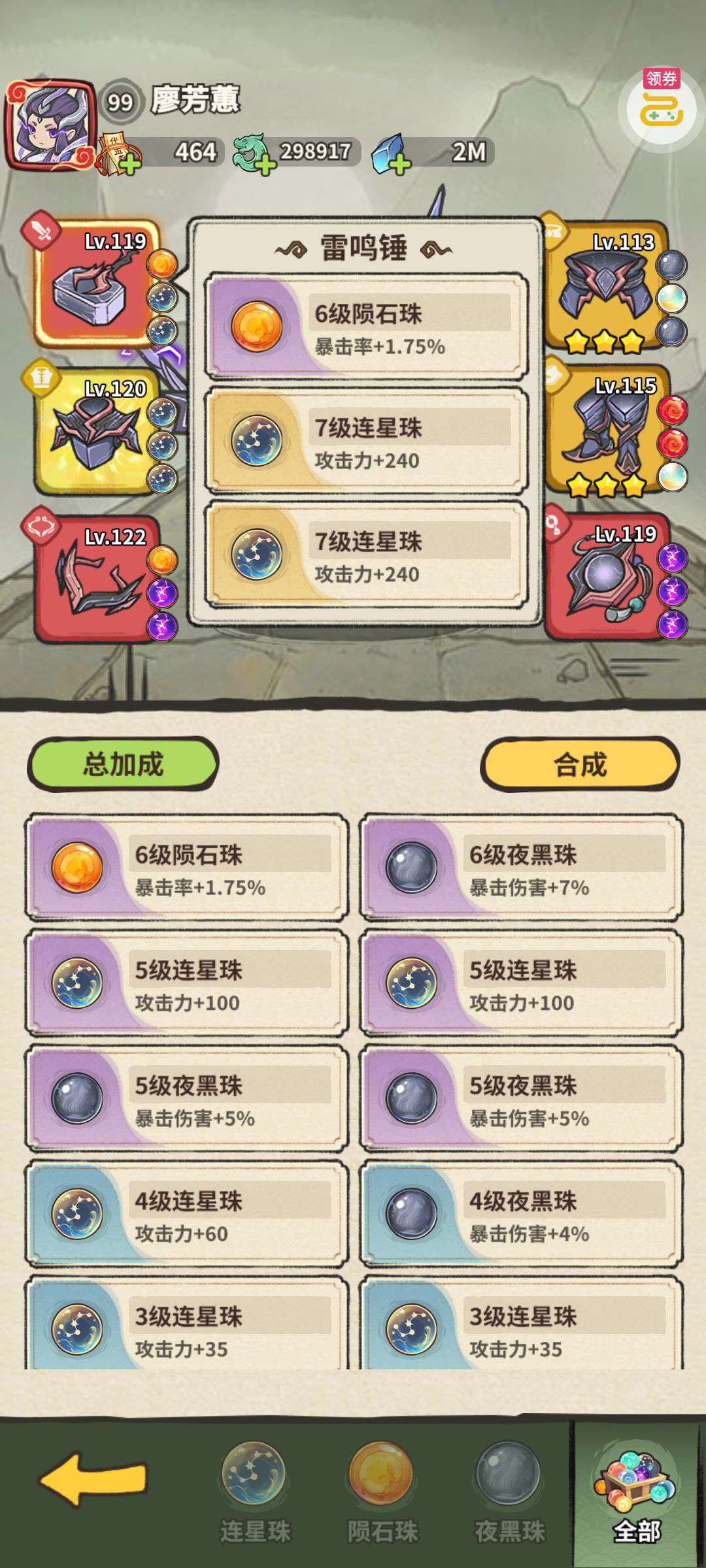Open the 总加成 summary
This screenshot has height=1568, width=706.
[x=123, y=764]
